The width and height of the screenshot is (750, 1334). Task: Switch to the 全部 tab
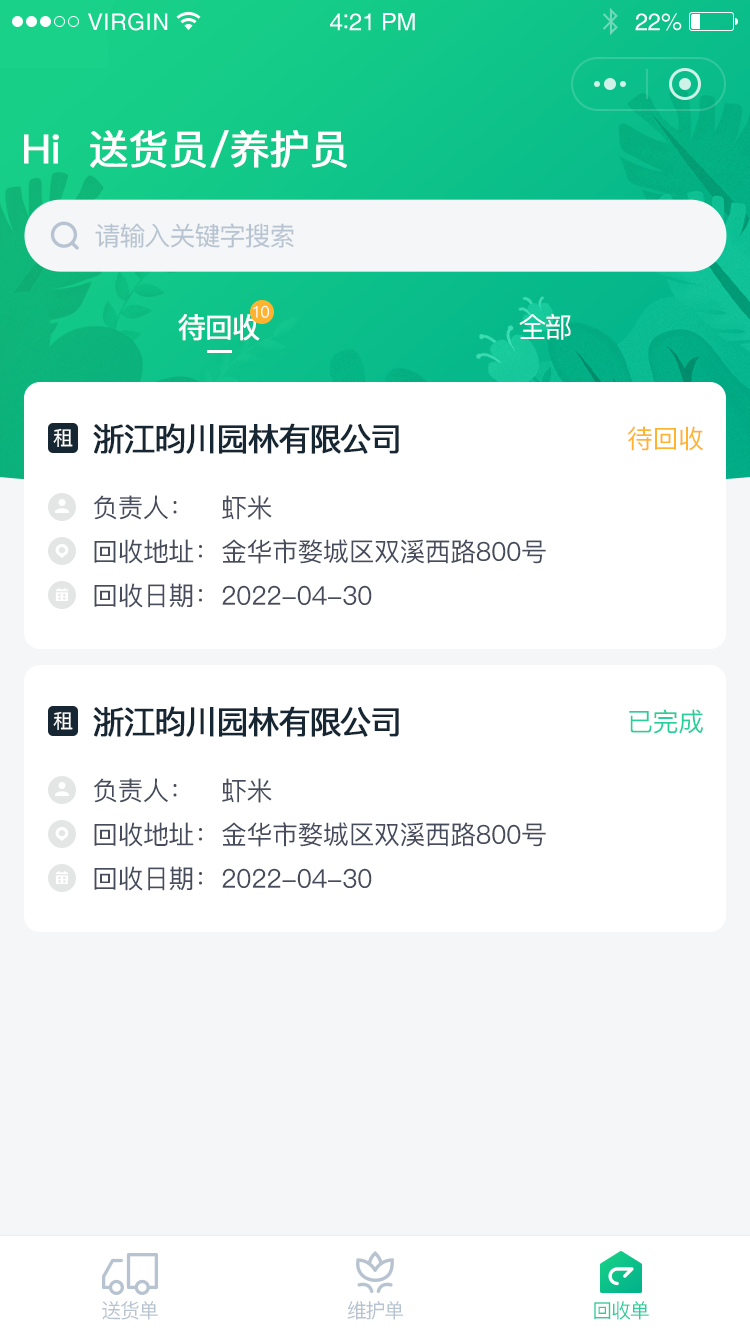(546, 326)
